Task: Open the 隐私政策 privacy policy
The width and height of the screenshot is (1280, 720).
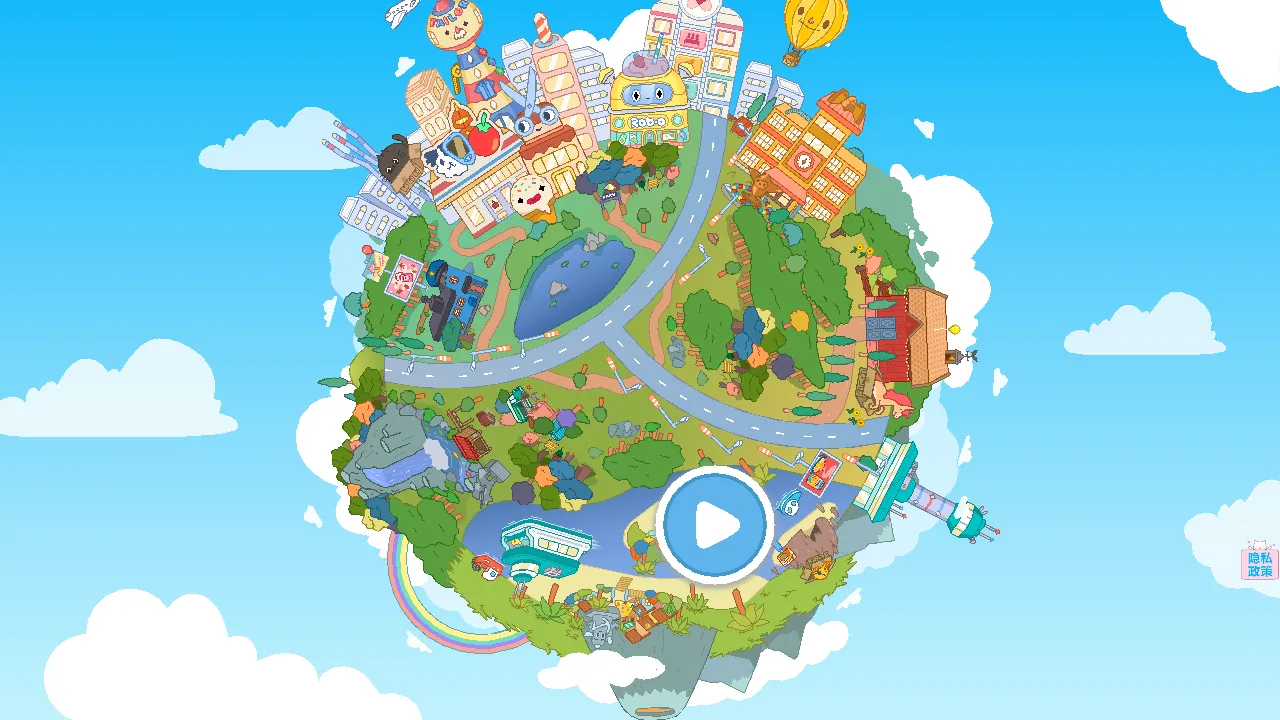Action: [1259, 562]
